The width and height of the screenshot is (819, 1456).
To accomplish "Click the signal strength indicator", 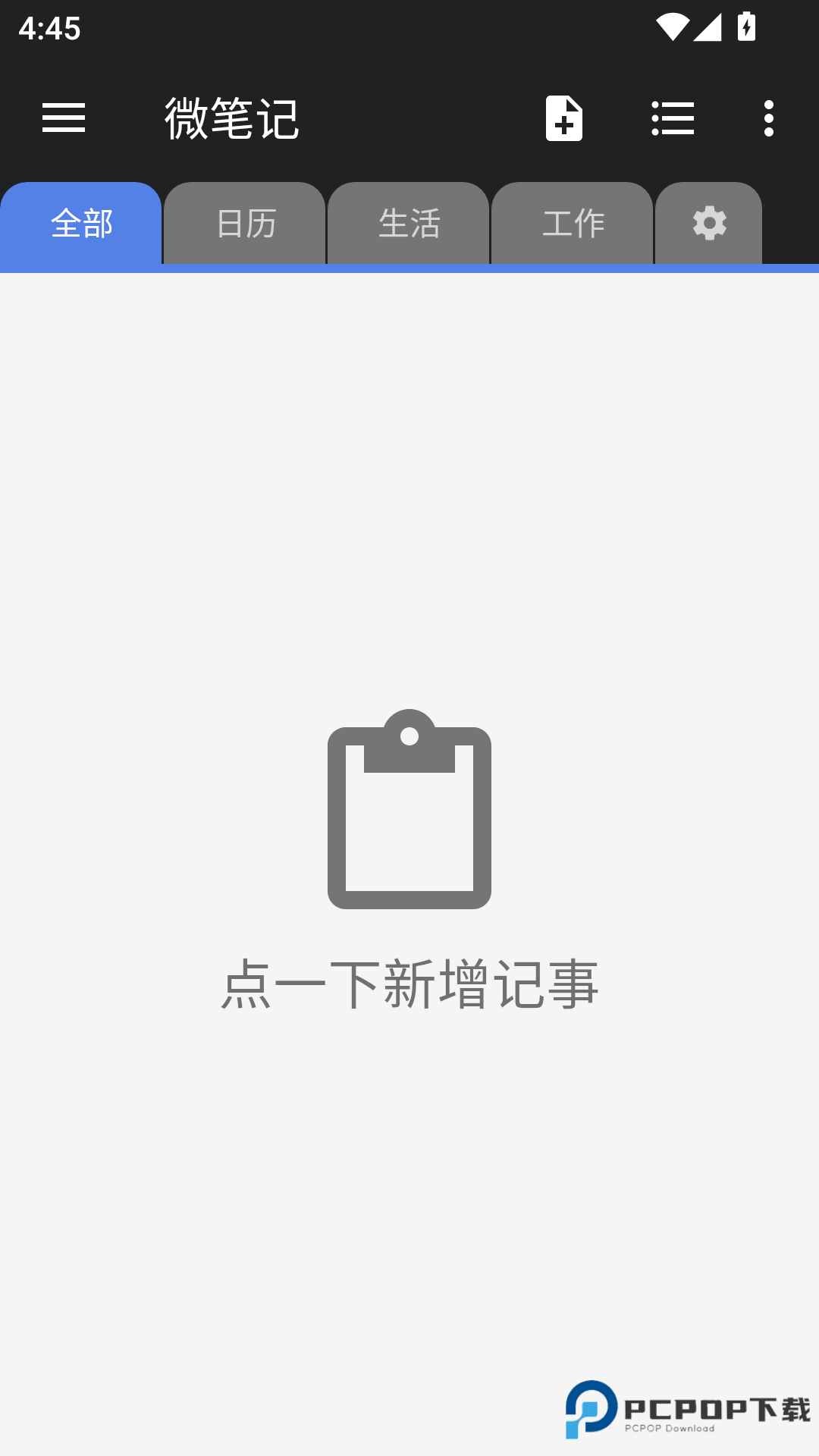I will 707,25.
